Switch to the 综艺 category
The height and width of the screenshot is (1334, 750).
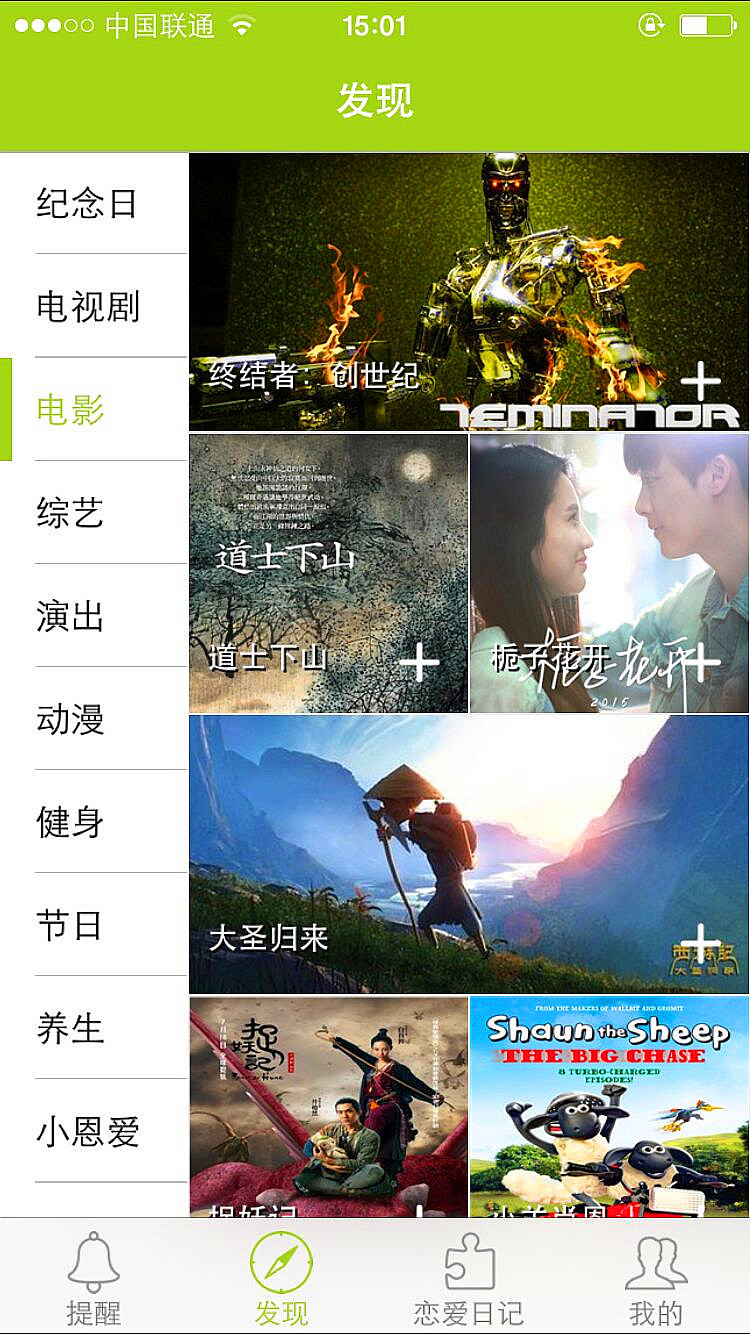70,513
